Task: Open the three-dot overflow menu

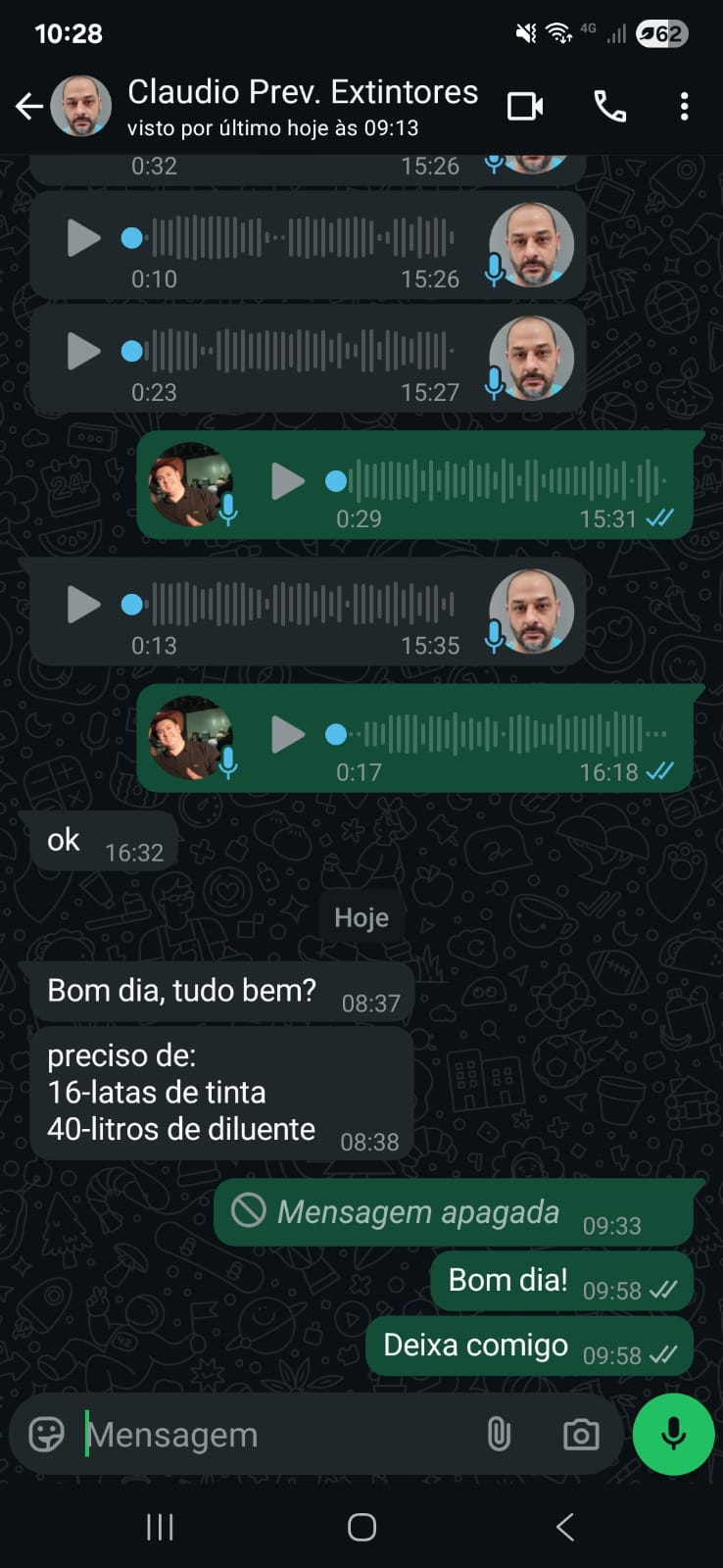Action: point(684,106)
